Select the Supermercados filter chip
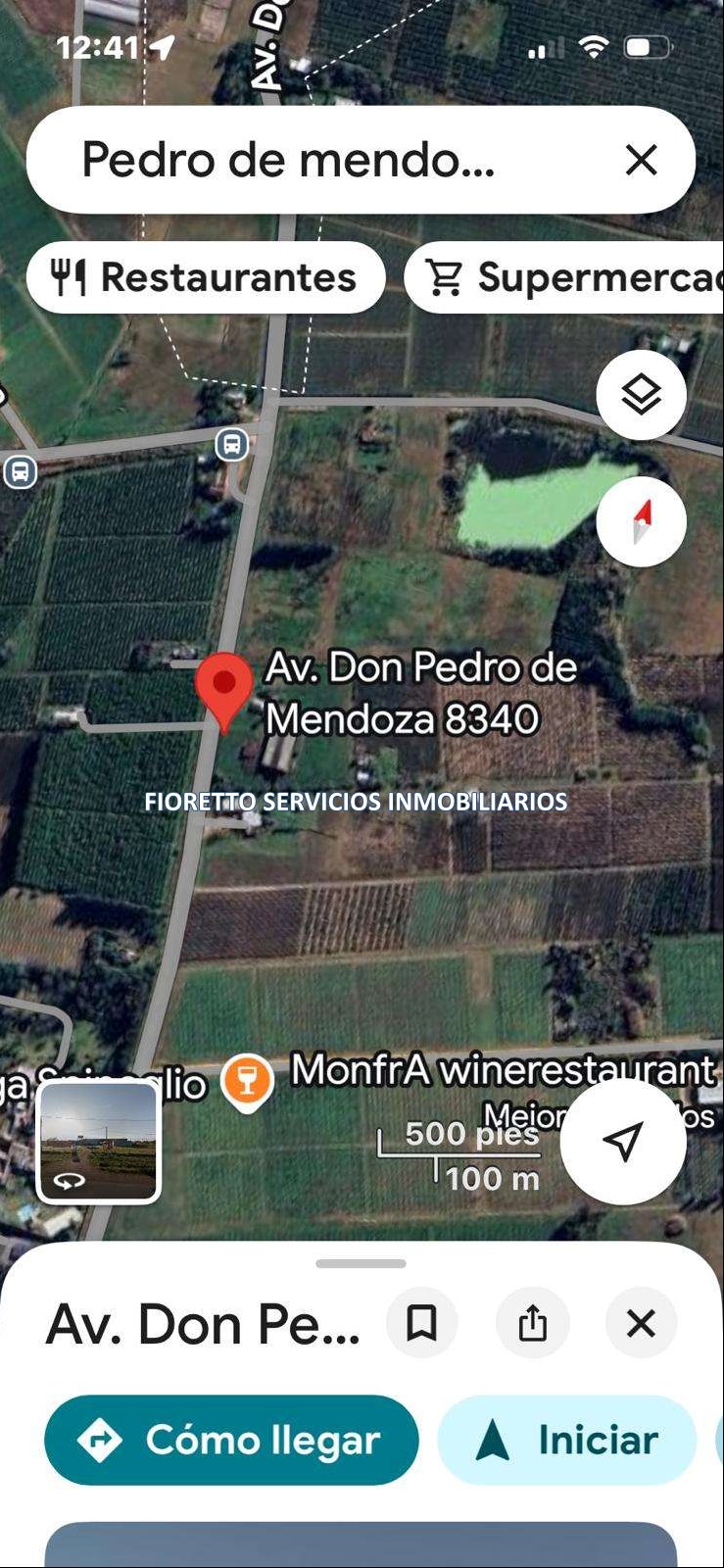Screen dimensions: 724x1568 (x=568, y=278)
